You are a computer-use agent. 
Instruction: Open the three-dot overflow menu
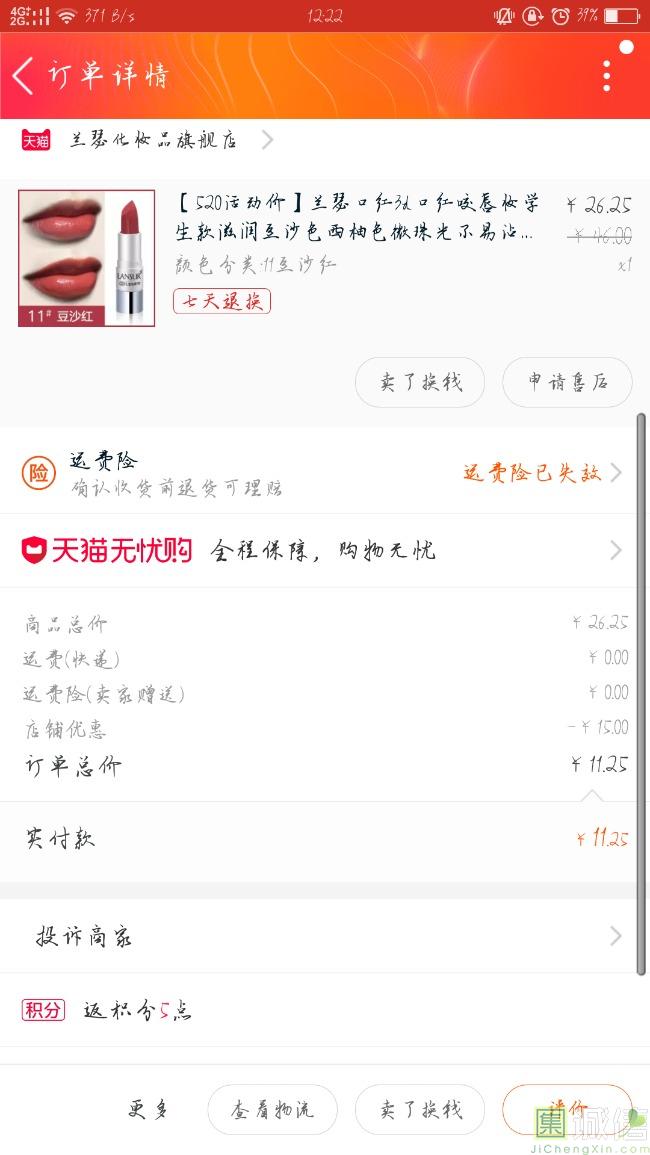tap(606, 75)
